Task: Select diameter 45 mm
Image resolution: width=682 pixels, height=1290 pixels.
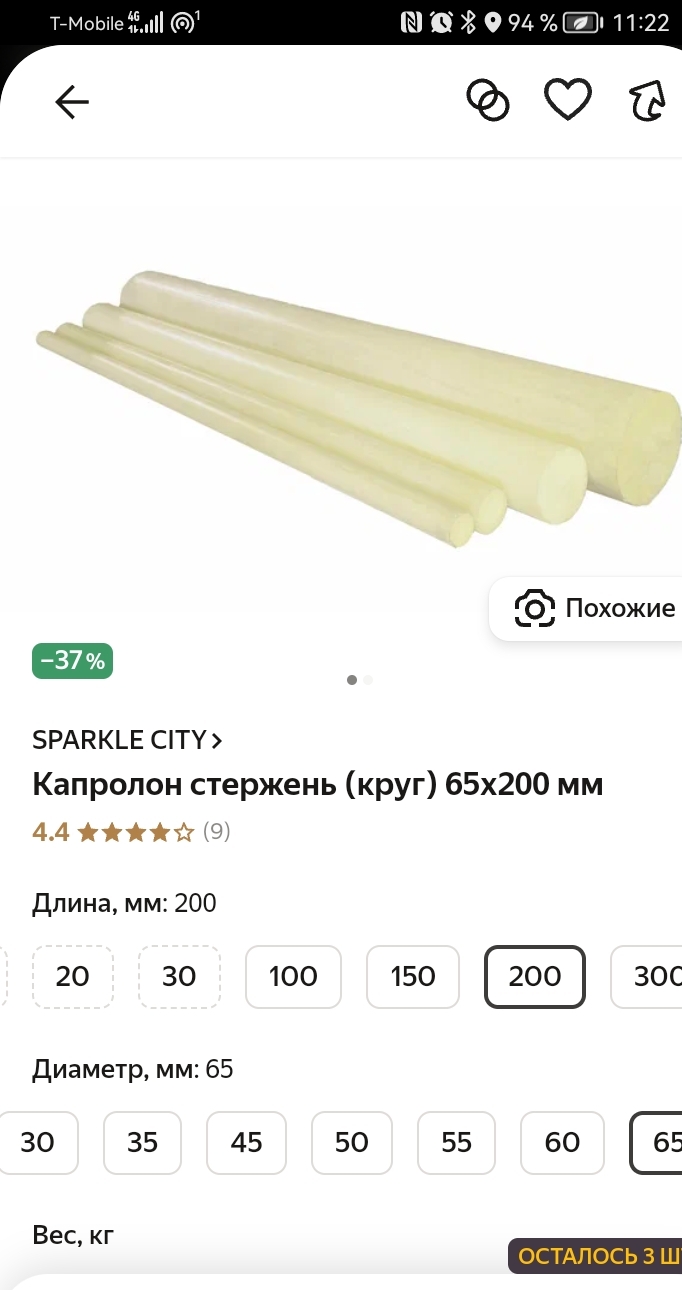Action: [x=246, y=1142]
